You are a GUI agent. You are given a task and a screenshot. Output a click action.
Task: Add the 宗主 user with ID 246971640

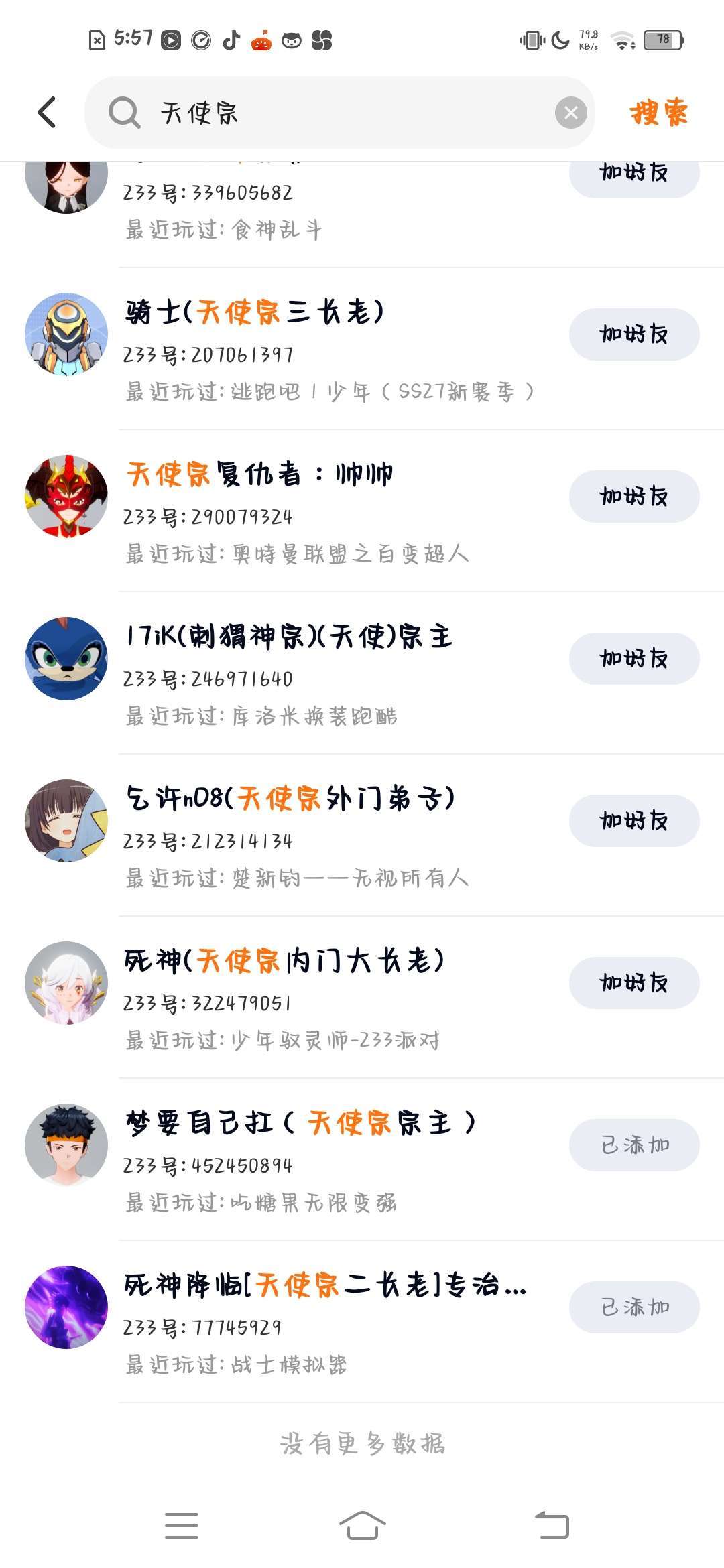(x=633, y=659)
